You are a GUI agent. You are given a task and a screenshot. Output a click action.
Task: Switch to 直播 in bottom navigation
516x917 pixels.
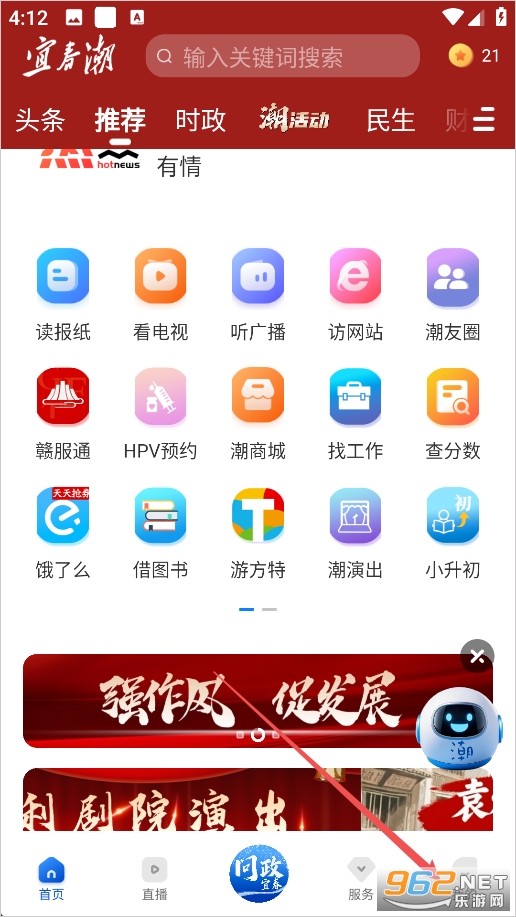click(x=154, y=879)
